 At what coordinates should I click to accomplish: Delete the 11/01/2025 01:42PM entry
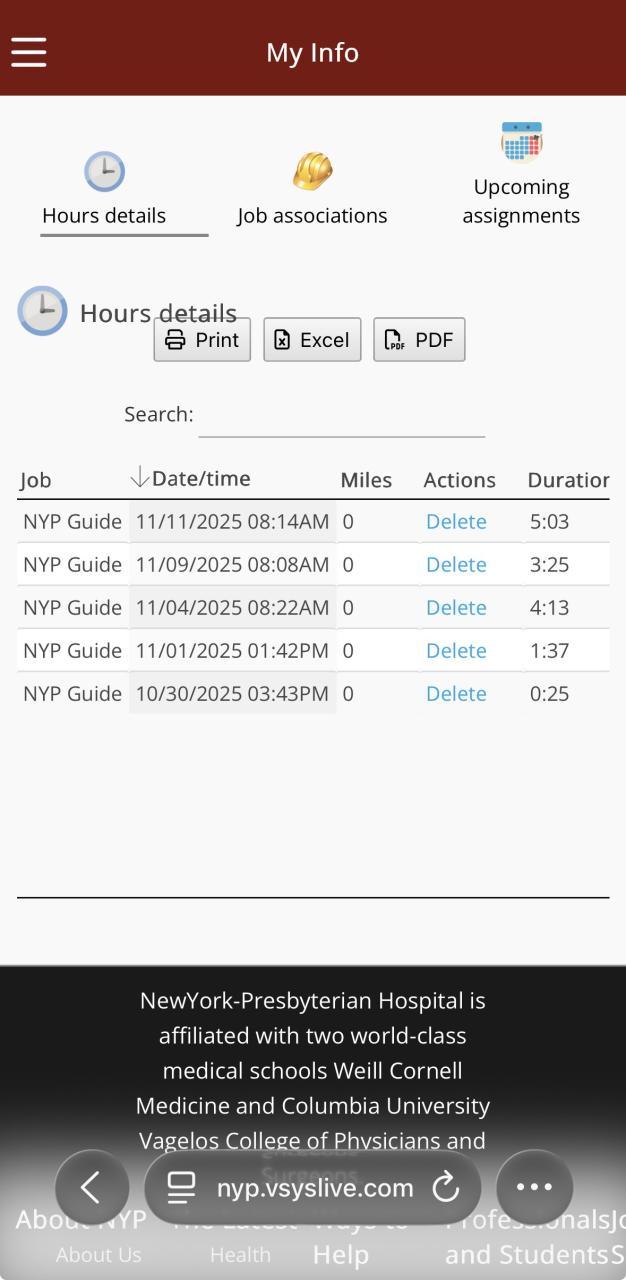[456, 651]
